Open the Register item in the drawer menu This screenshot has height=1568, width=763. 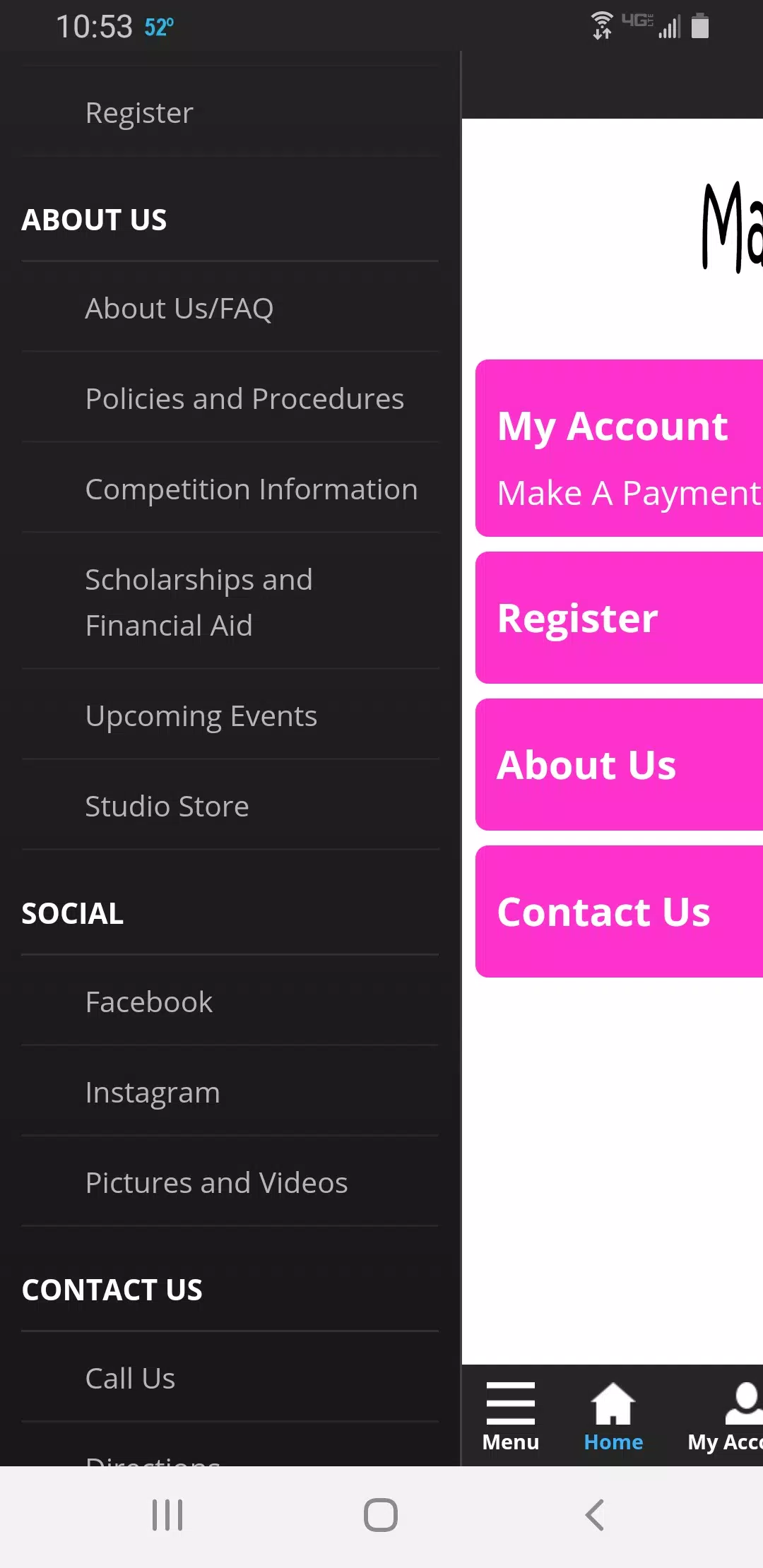230,112
